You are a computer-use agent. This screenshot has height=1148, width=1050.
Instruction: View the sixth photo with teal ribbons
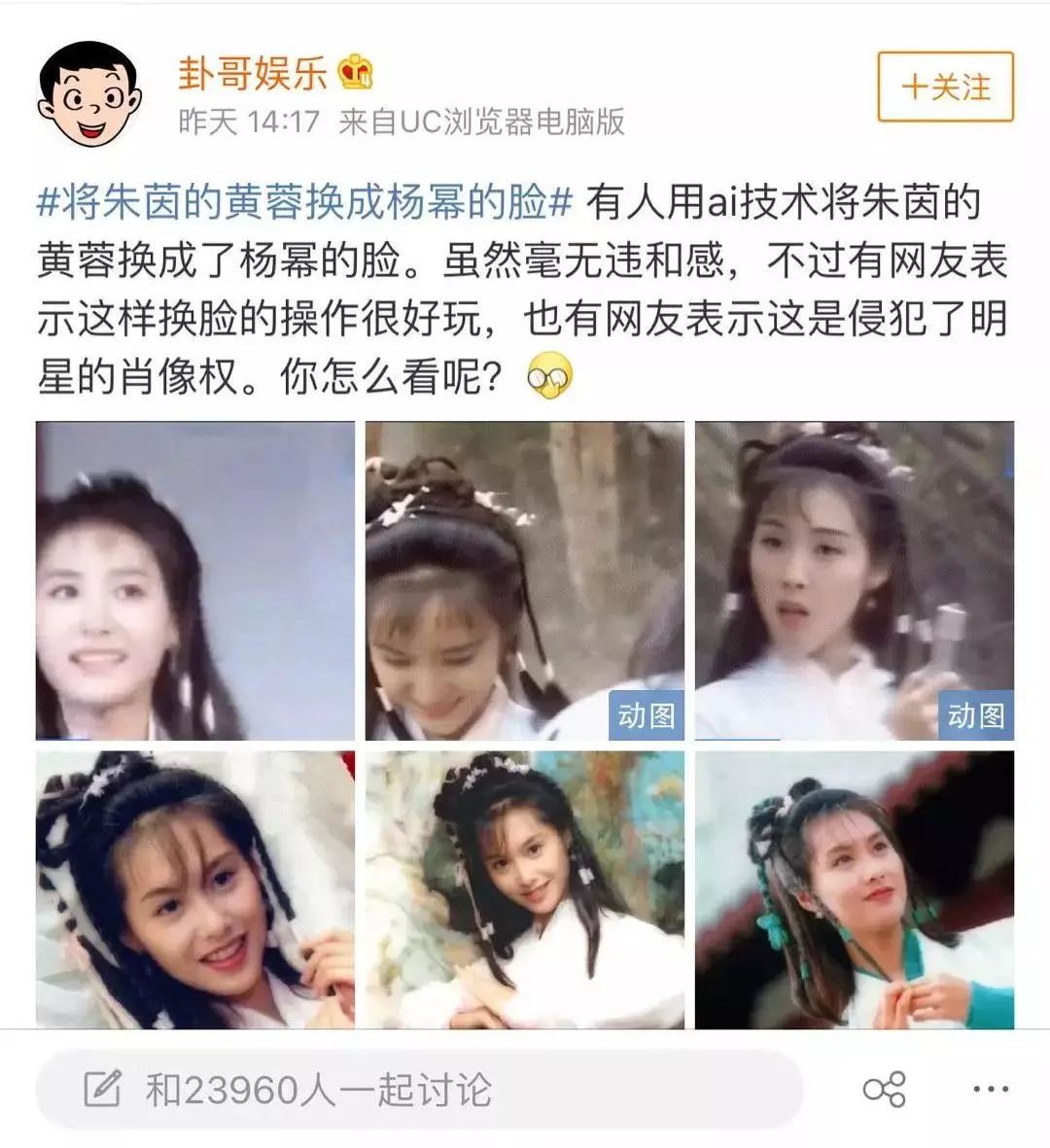coord(854,889)
